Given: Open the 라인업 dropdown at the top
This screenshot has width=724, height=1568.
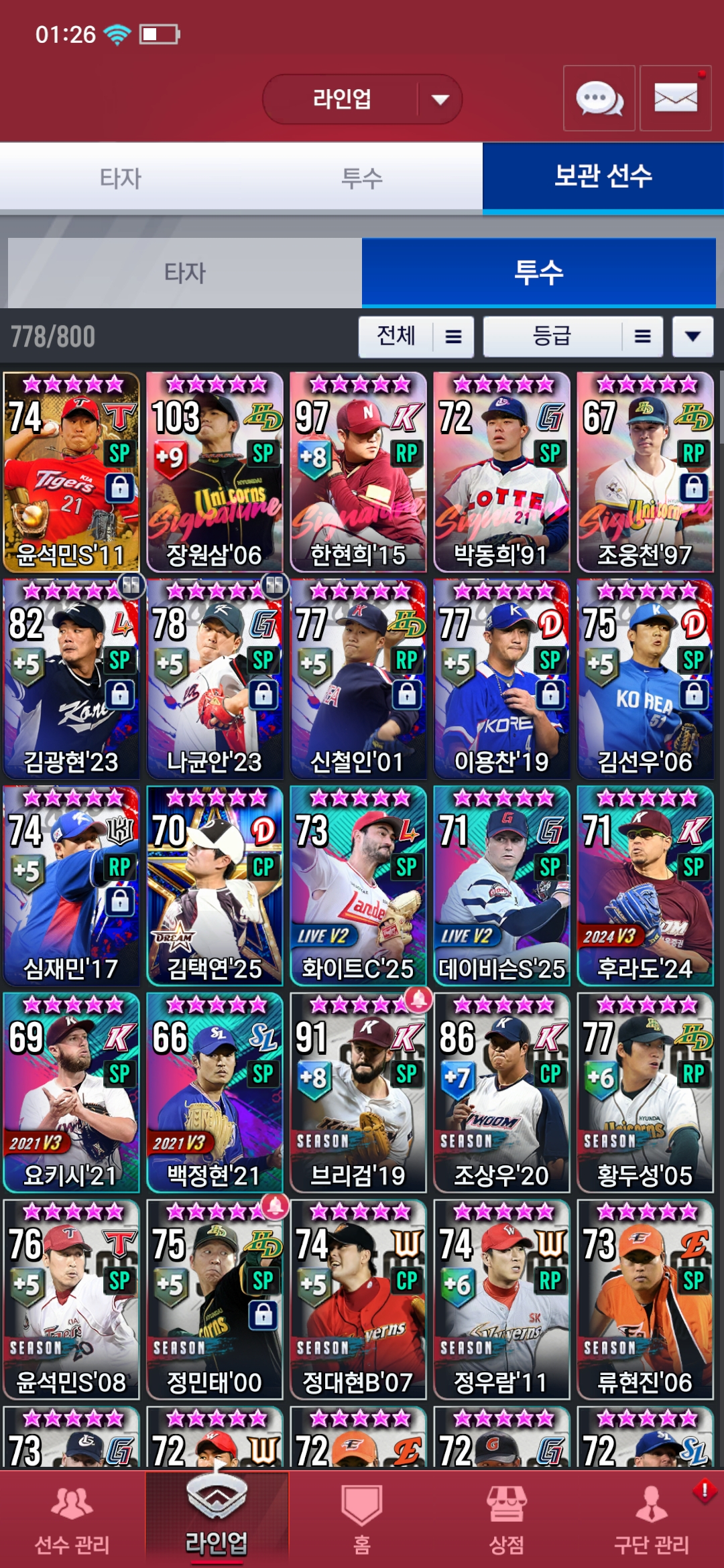Looking at the screenshot, I should point(362,99).
